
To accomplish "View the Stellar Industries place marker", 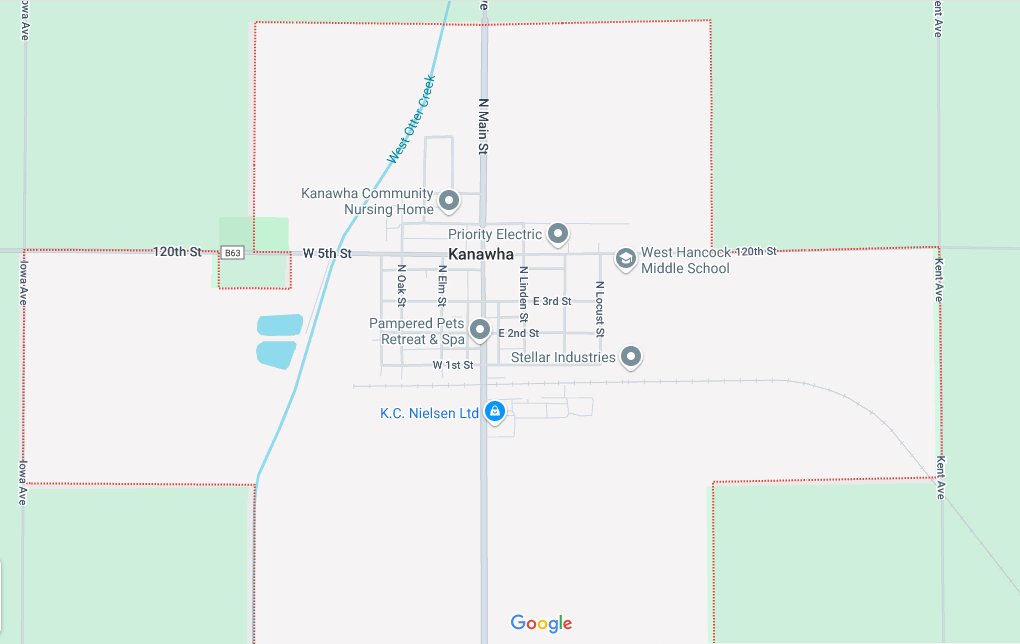I will point(631,356).
